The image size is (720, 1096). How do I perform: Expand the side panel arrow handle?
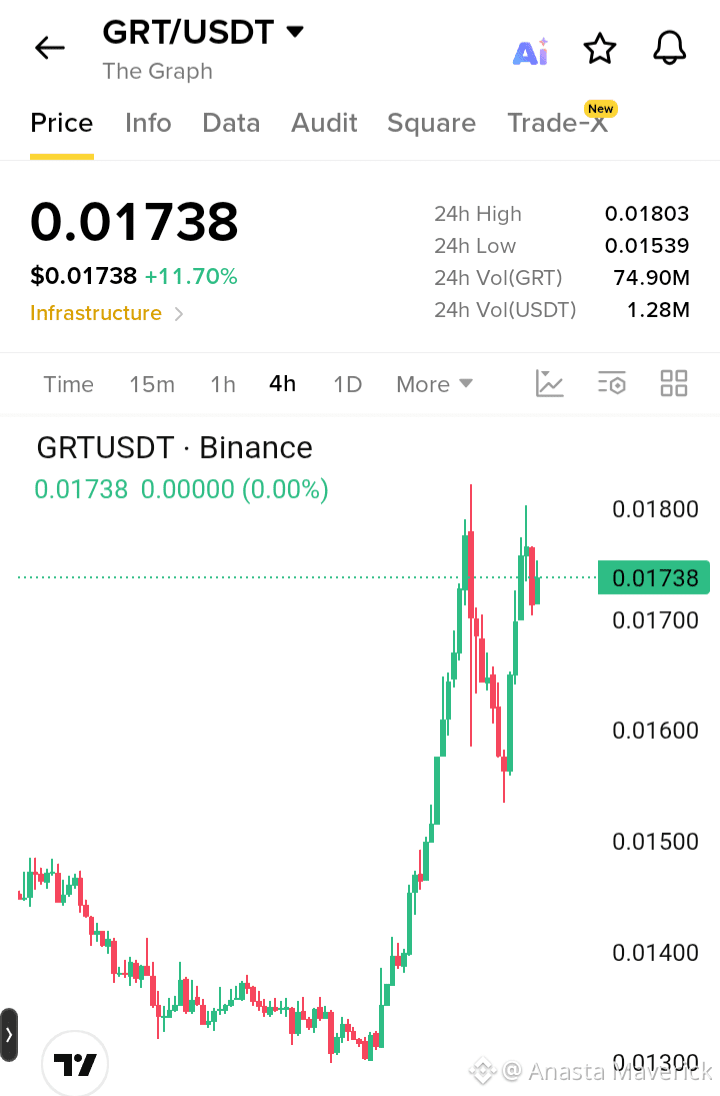pyautogui.click(x=9, y=1034)
